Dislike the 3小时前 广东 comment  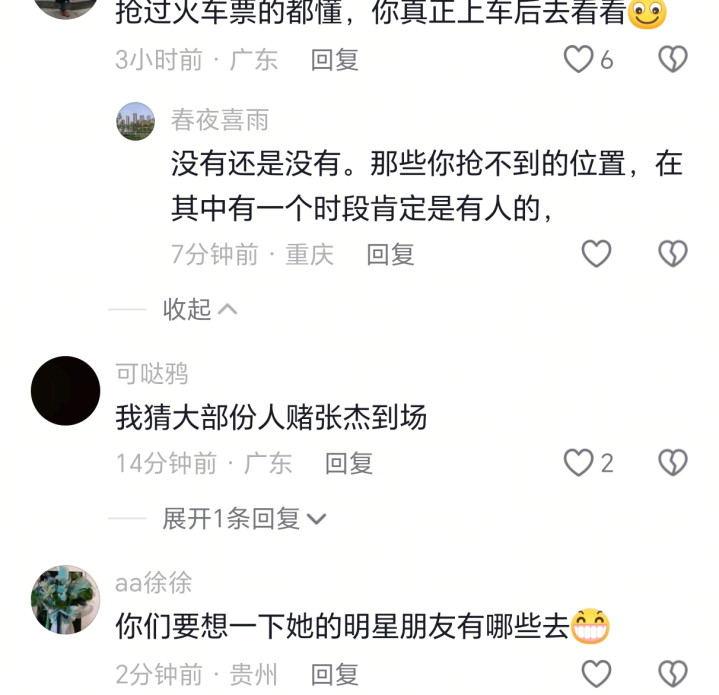(x=673, y=59)
